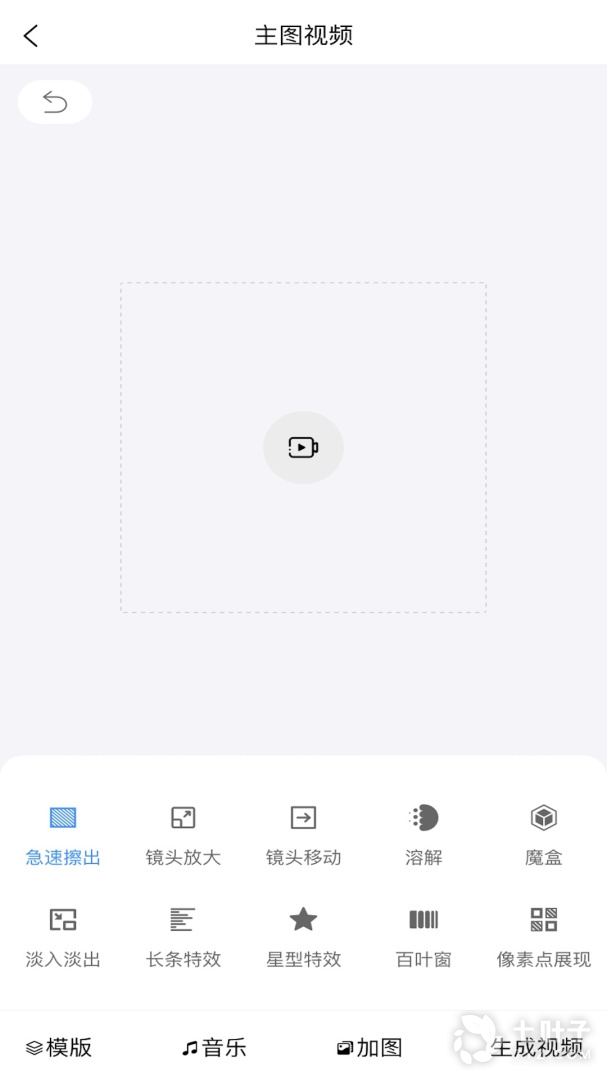Viewport: 607px width, 1080px height.
Task: Choose the 像素点展现 effect
Action: pos(544,937)
